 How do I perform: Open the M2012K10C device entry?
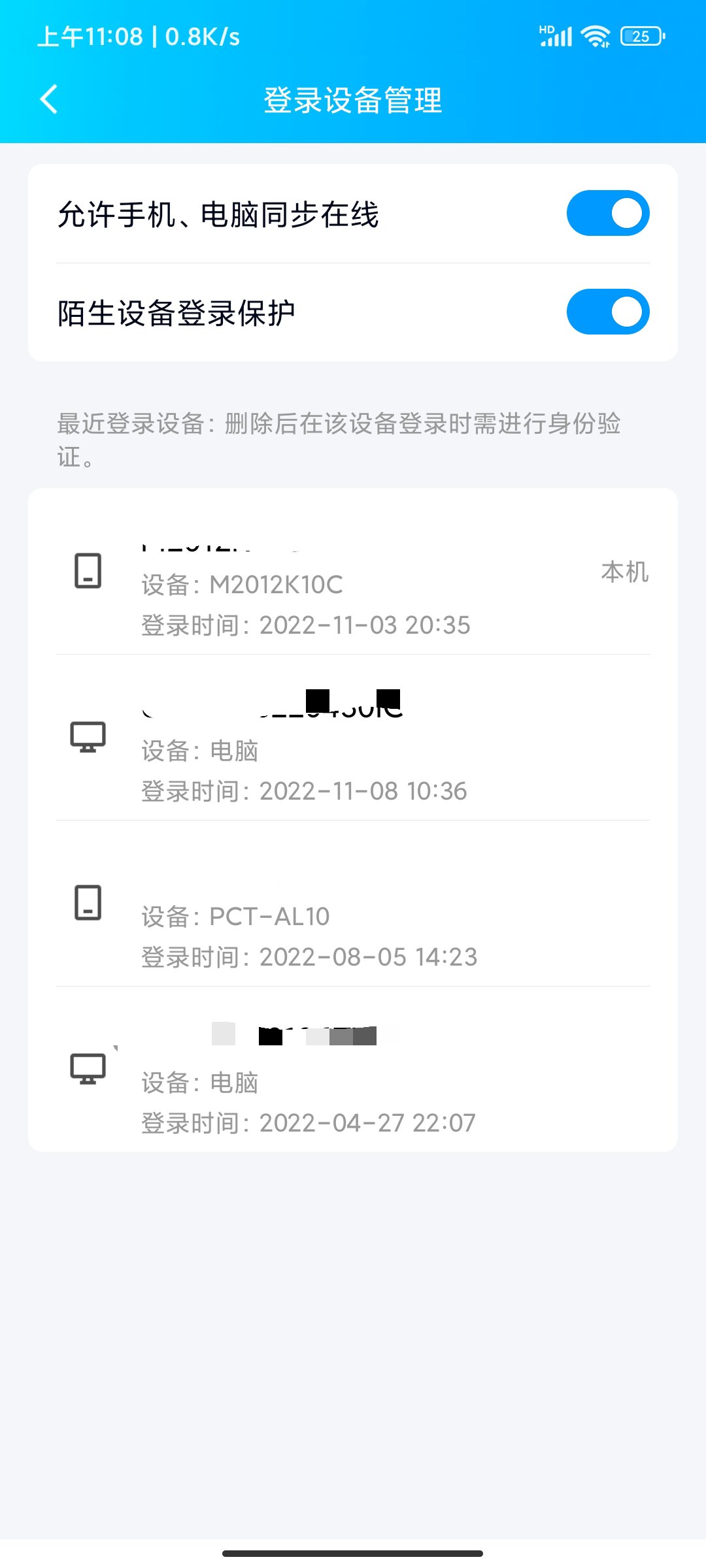353,572
